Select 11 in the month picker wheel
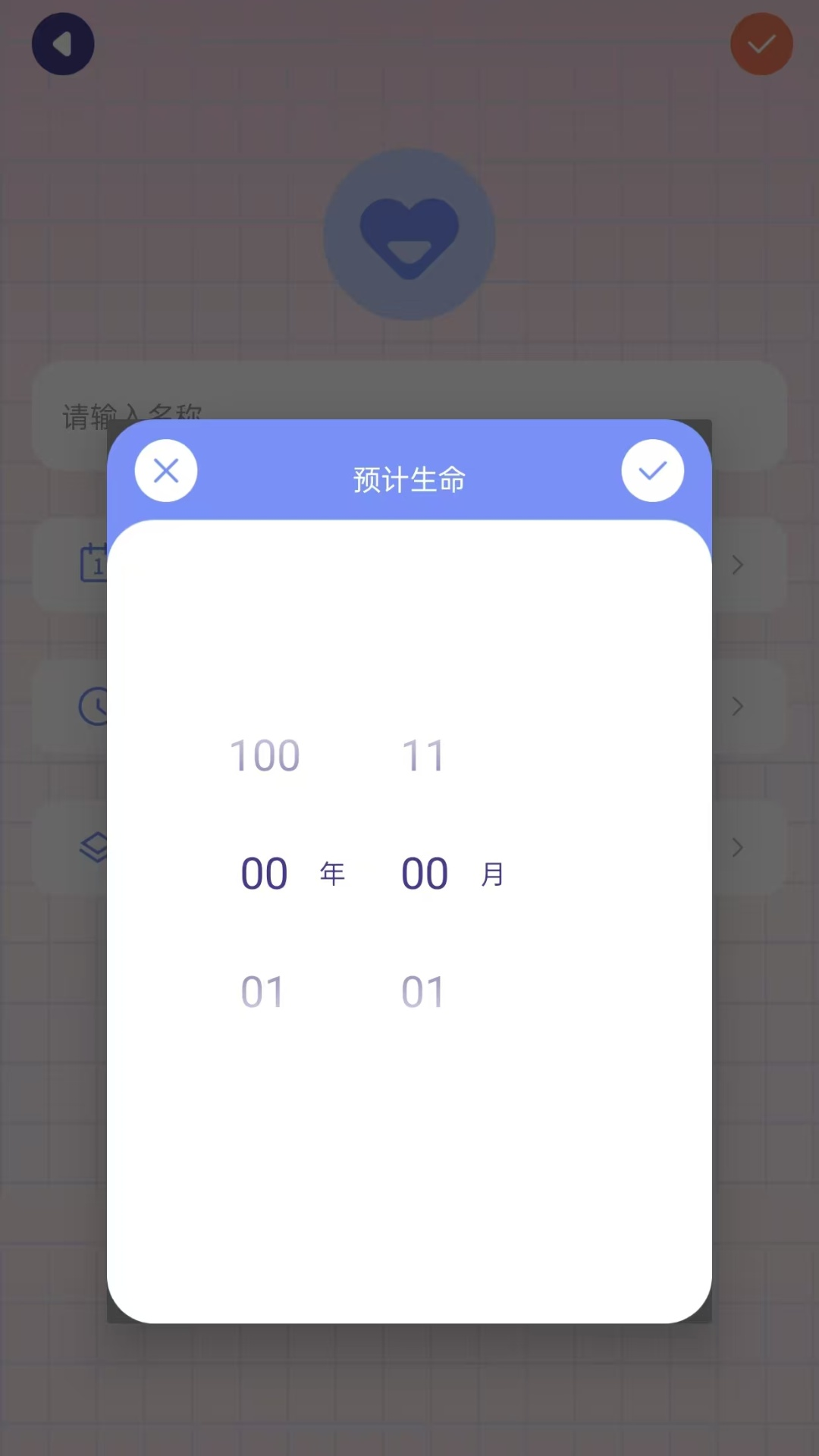 click(x=423, y=754)
